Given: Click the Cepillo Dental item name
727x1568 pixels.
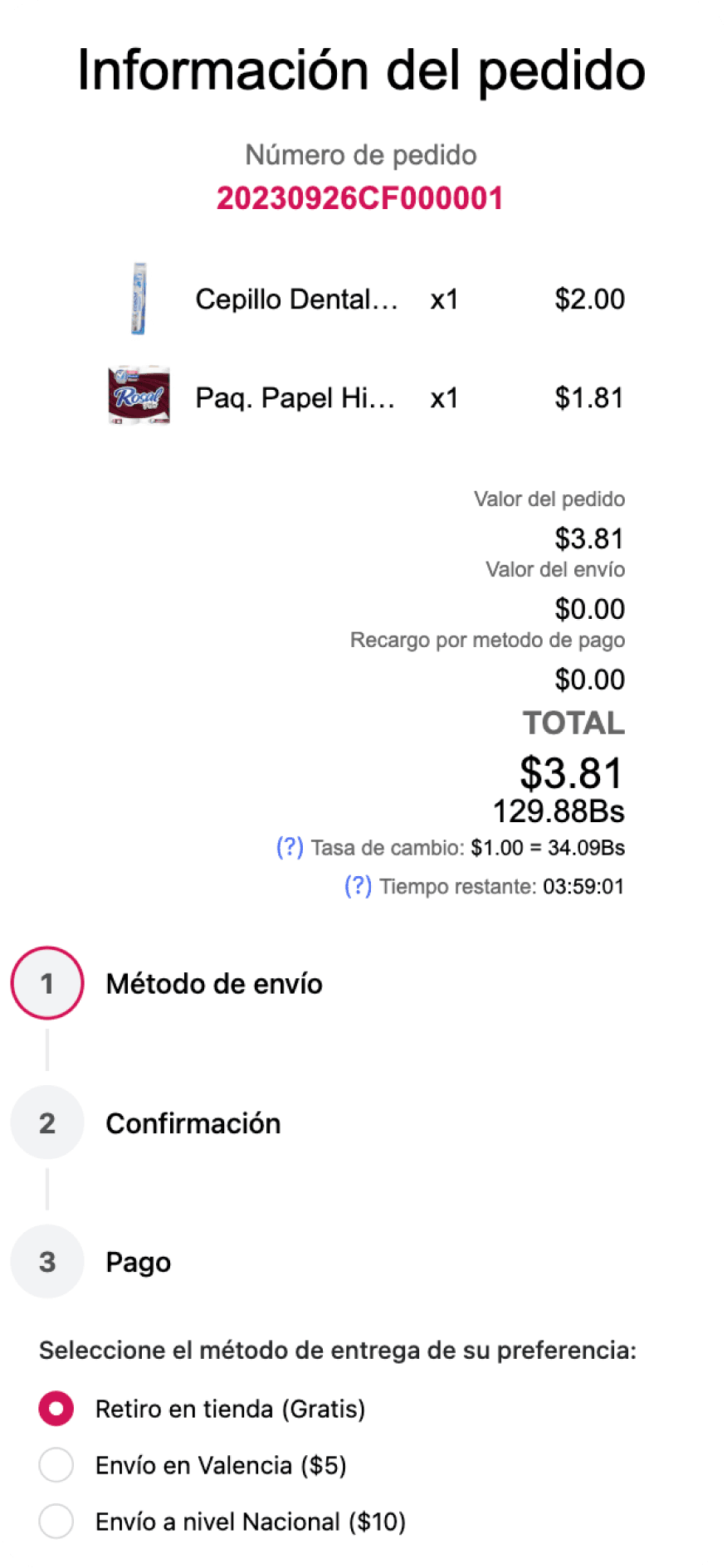Looking at the screenshot, I should [297, 299].
